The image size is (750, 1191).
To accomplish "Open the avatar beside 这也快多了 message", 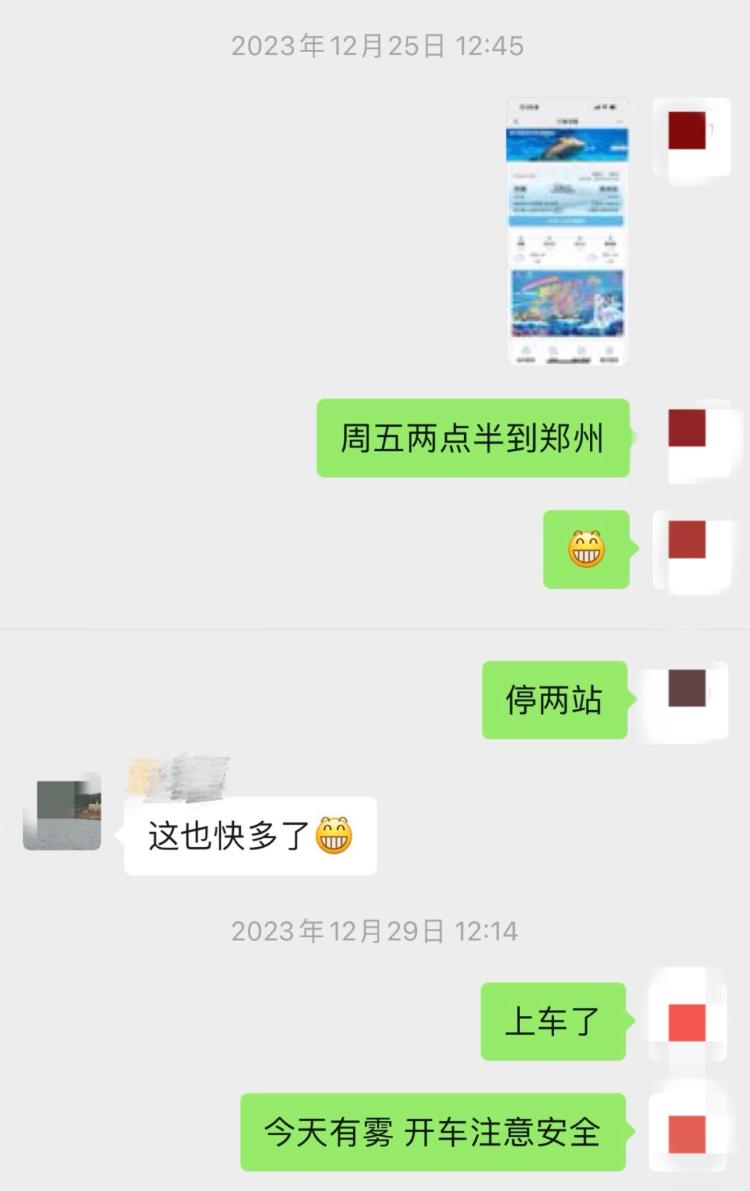I will [62, 811].
